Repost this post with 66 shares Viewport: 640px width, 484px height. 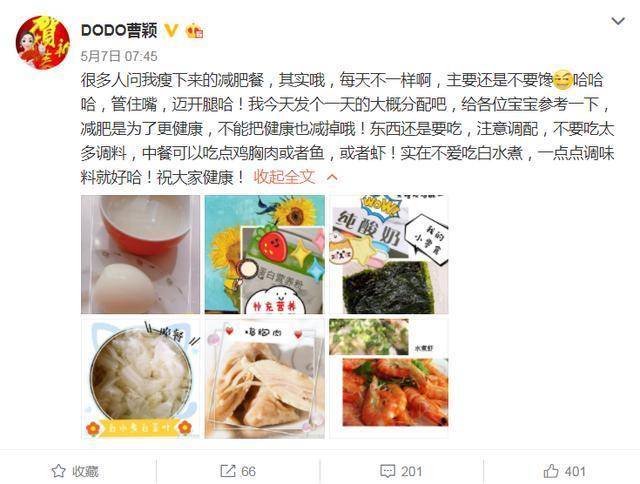(238, 471)
